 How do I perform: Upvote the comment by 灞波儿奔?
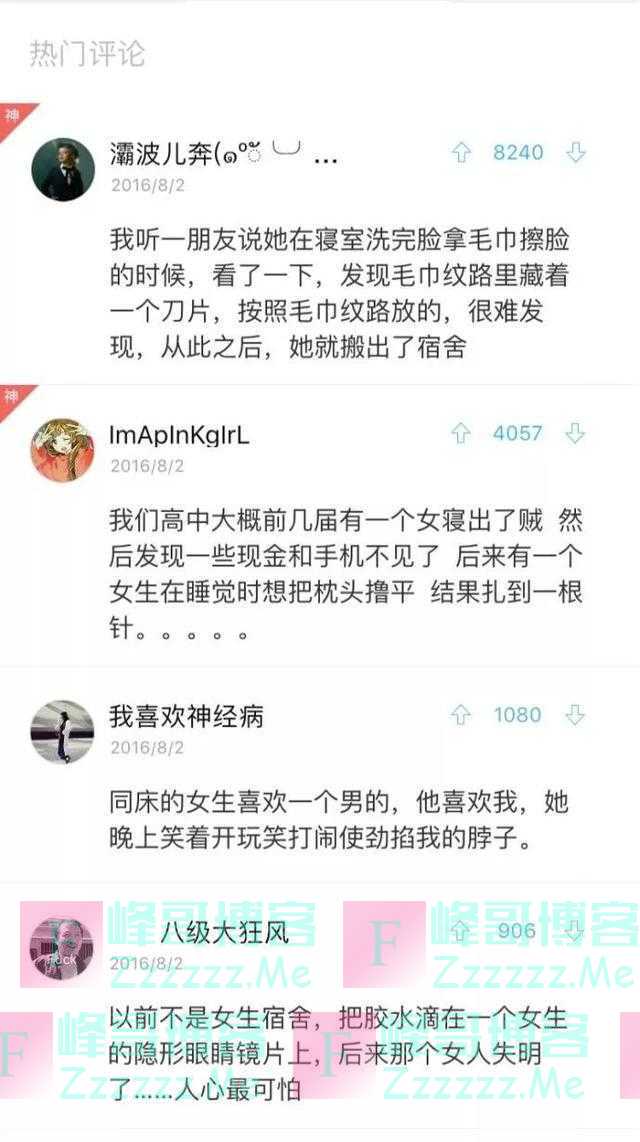click(461, 153)
